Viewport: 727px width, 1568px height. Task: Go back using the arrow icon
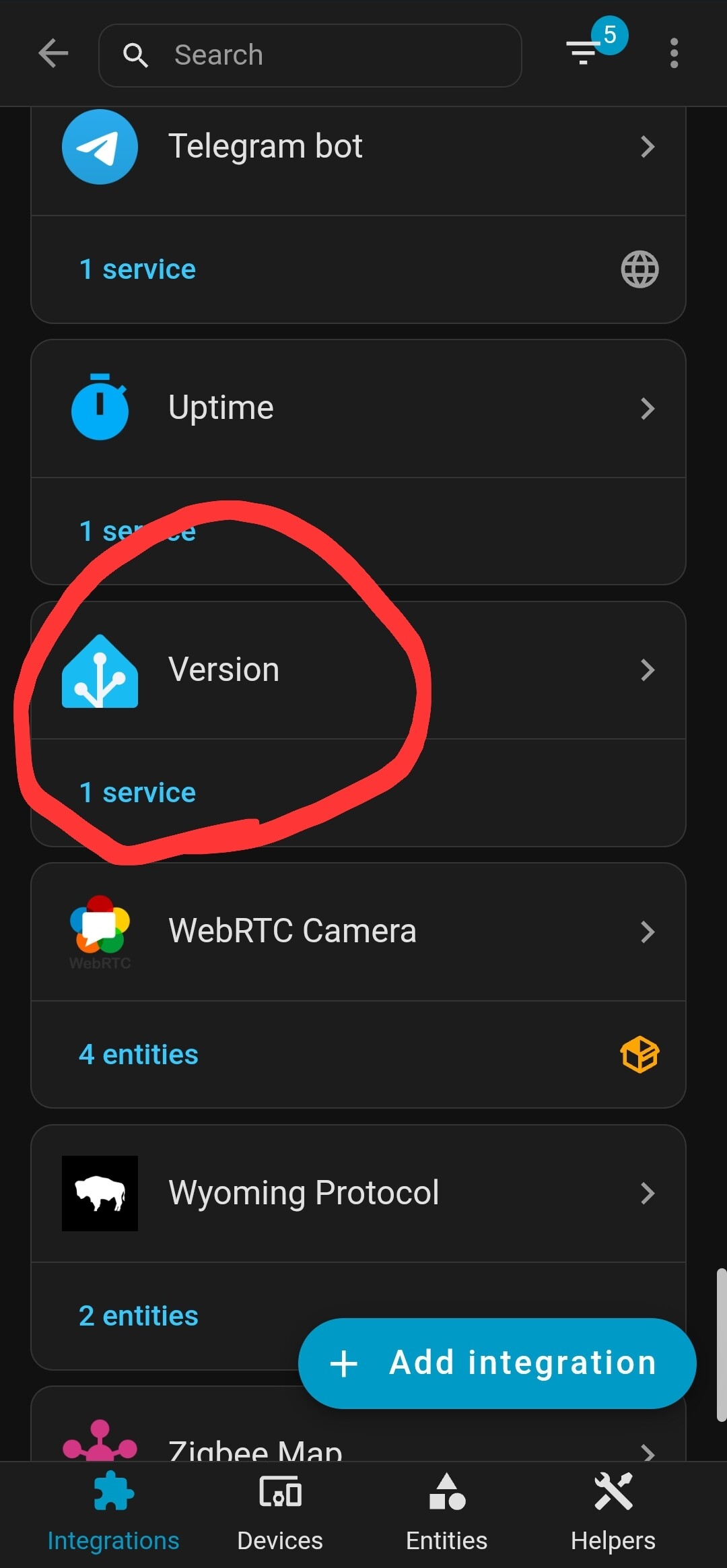(x=54, y=54)
